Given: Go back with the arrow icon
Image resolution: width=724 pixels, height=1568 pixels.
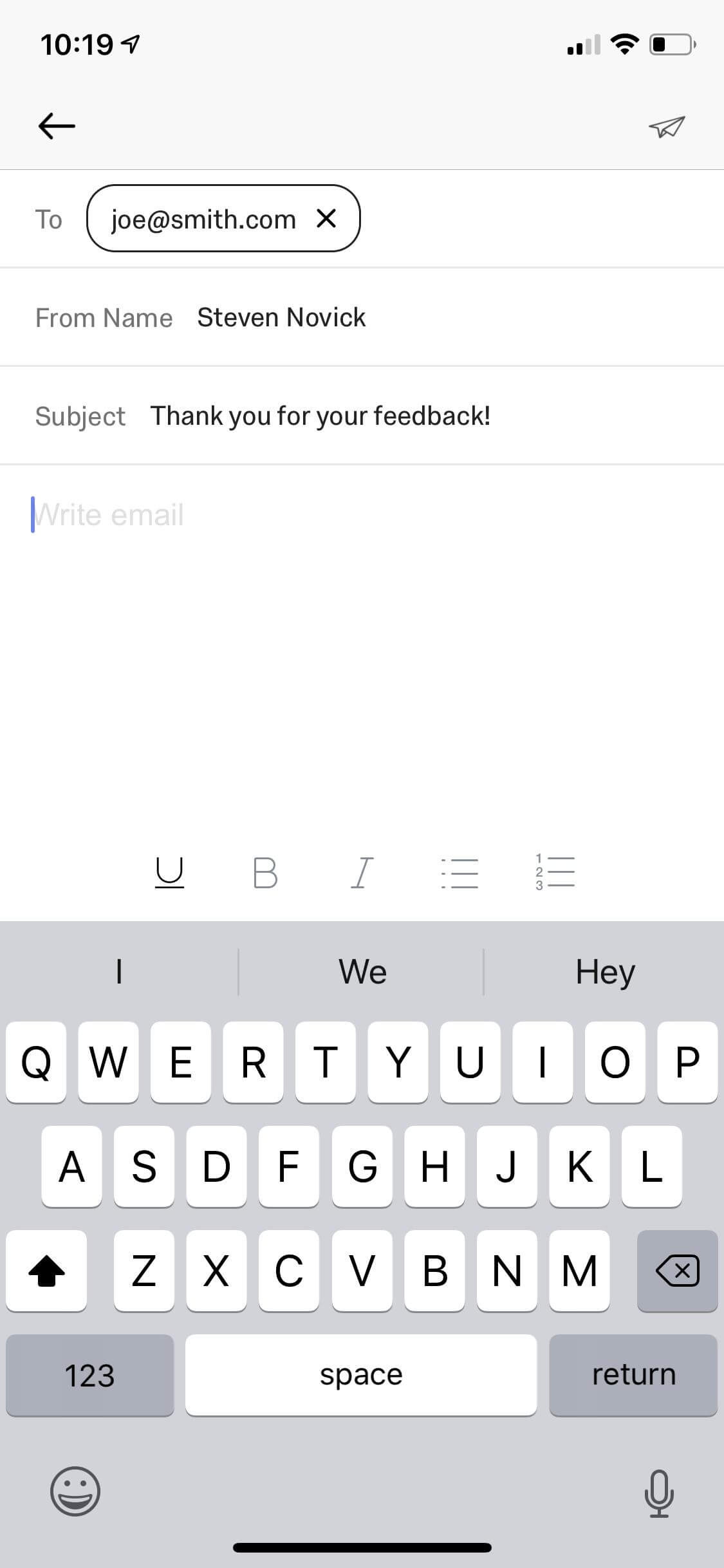Looking at the screenshot, I should [x=57, y=126].
